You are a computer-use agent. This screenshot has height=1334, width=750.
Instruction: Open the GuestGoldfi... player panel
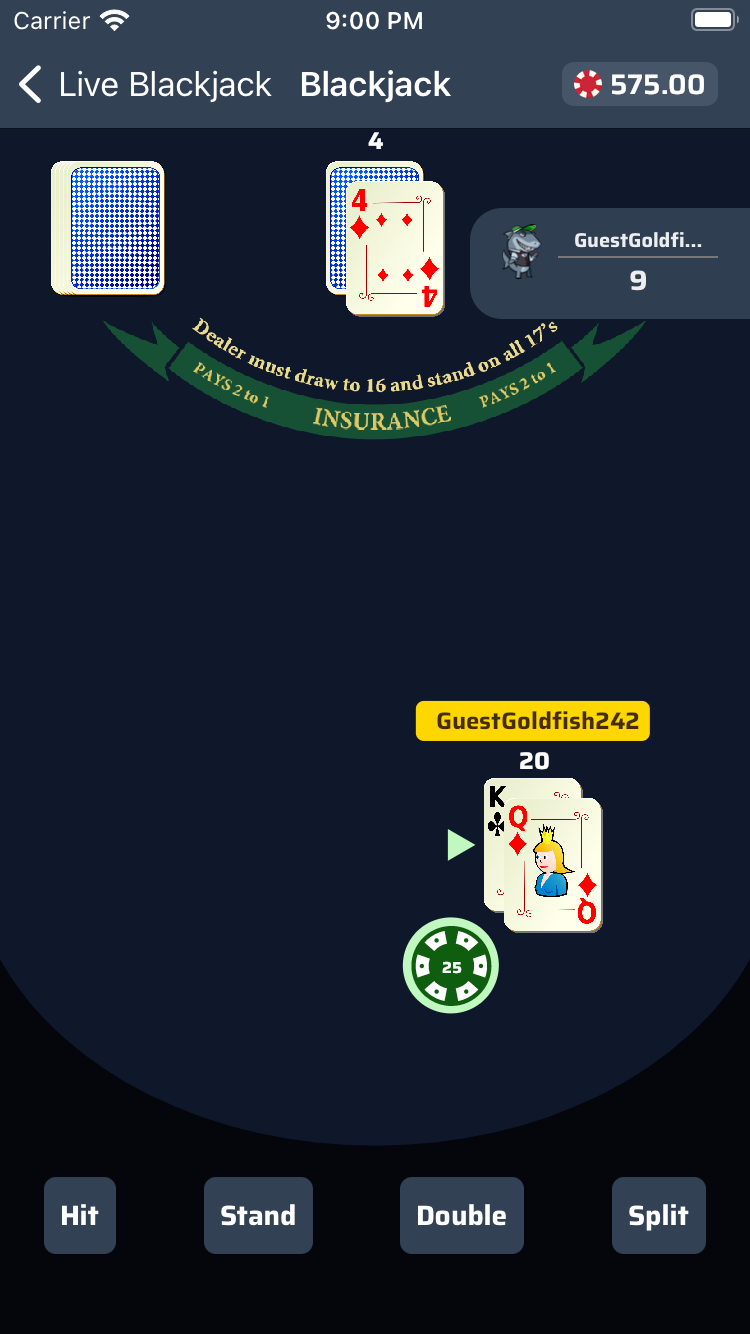[611, 263]
